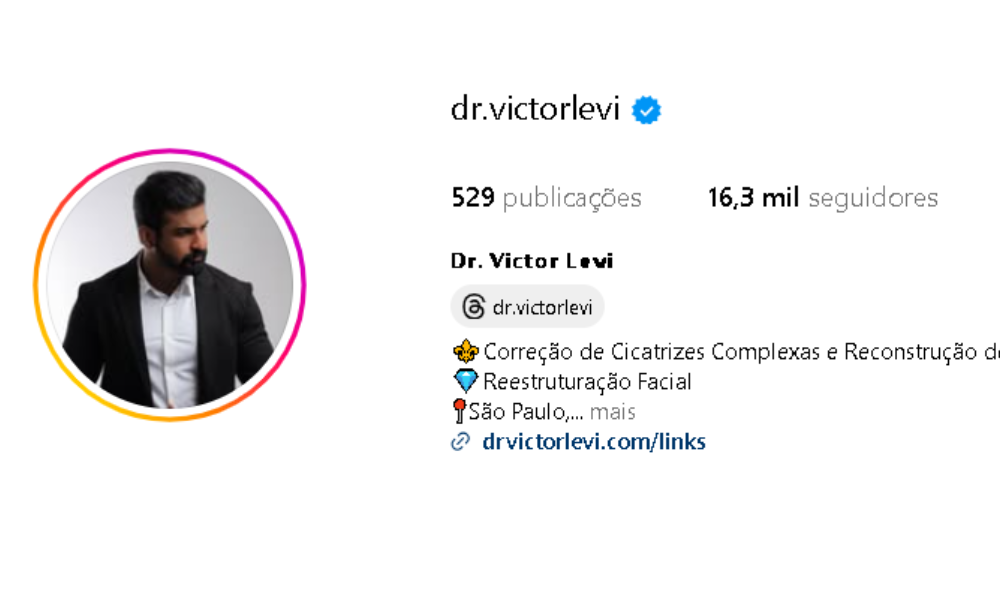Open the dr.victorlevi Threads badge
This screenshot has height=600, width=1000.
528,307
